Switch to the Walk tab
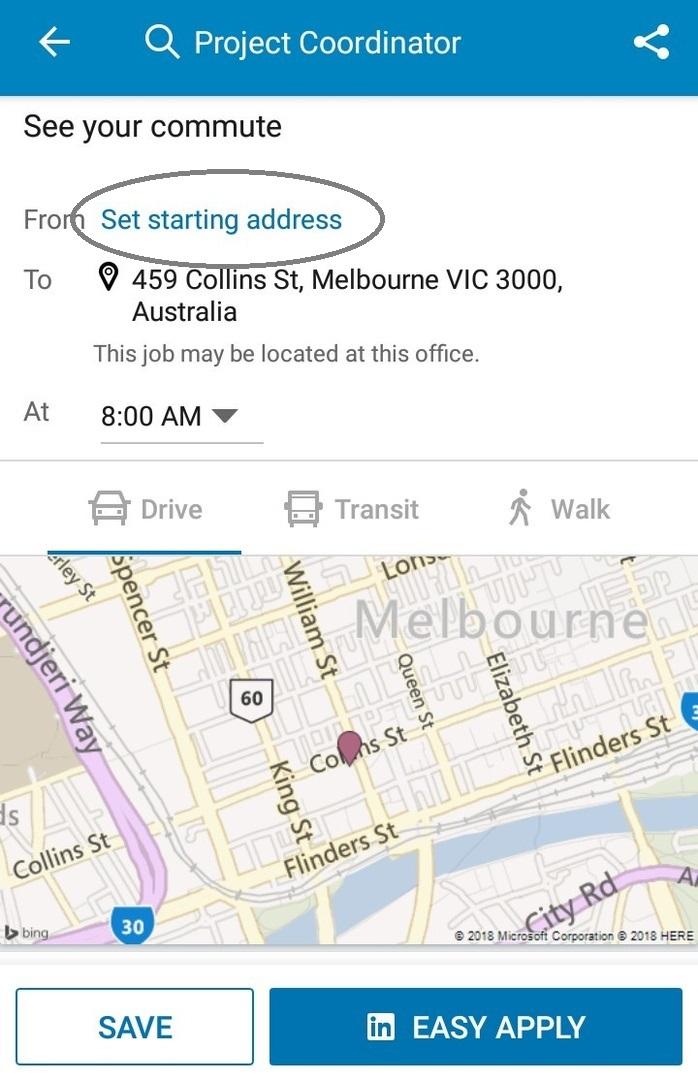This screenshot has width=698, height=1080. click(558, 509)
